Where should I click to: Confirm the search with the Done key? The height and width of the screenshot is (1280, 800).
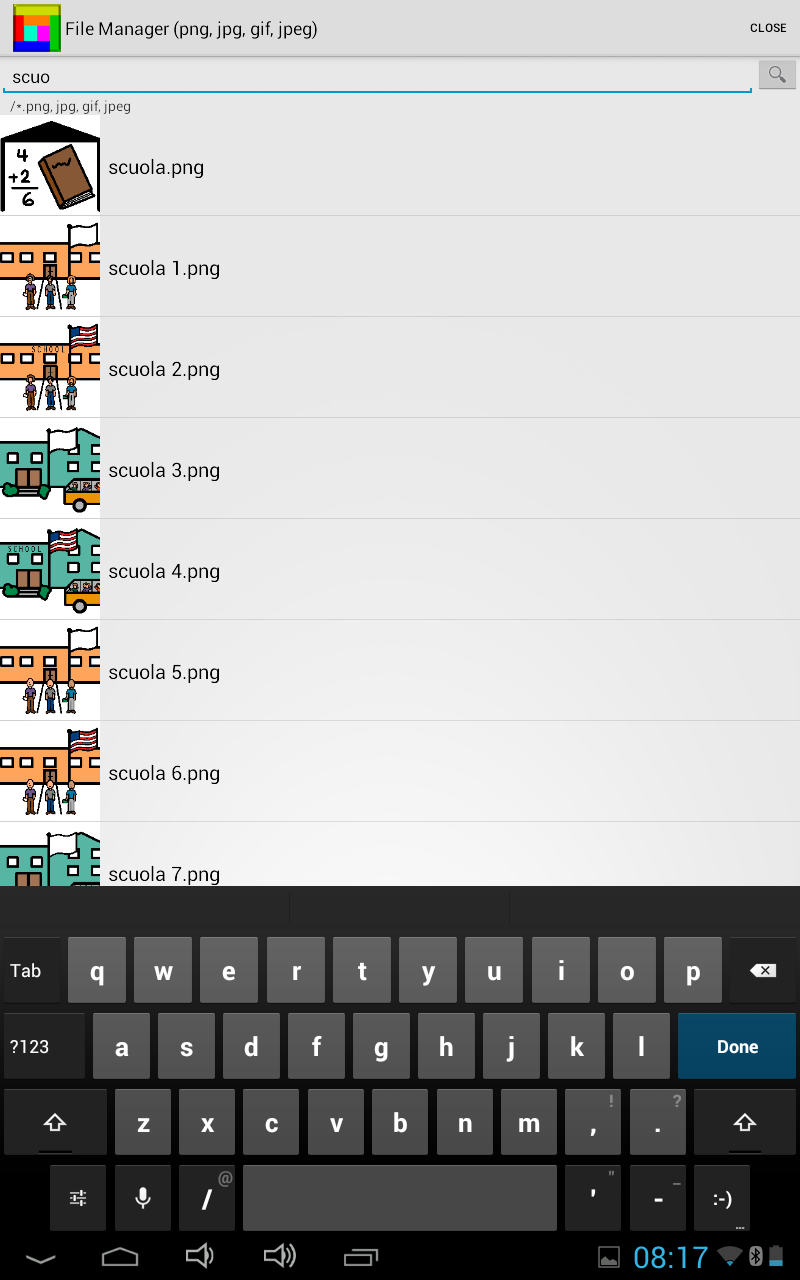[x=736, y=1045]
